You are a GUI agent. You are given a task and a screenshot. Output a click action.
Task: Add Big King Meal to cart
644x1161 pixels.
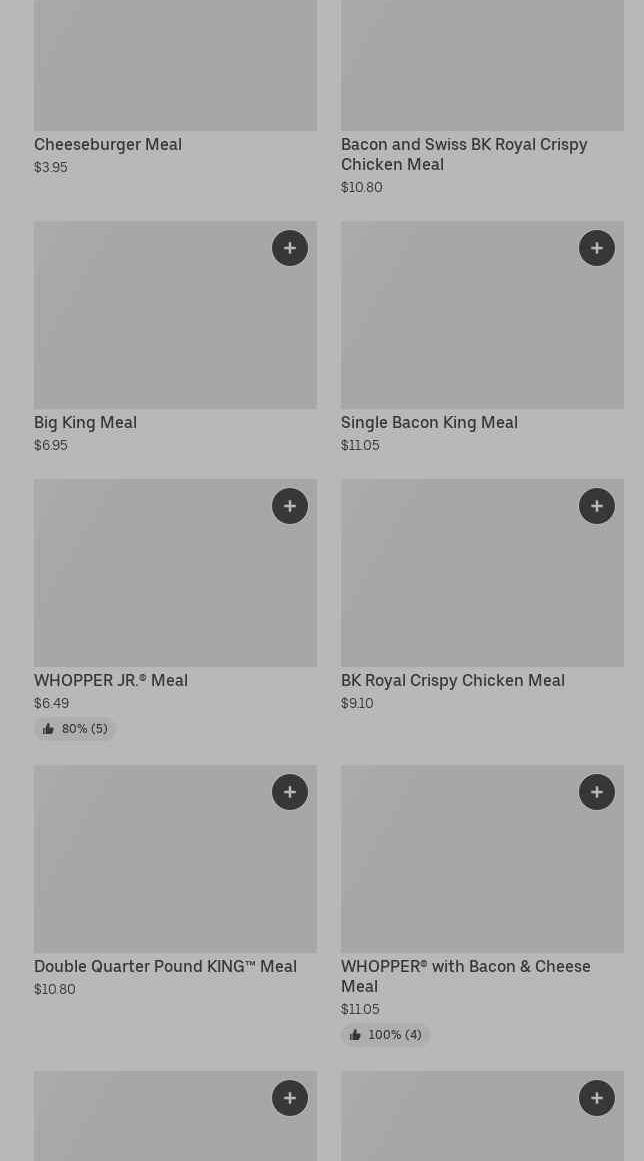coord(290,248)
